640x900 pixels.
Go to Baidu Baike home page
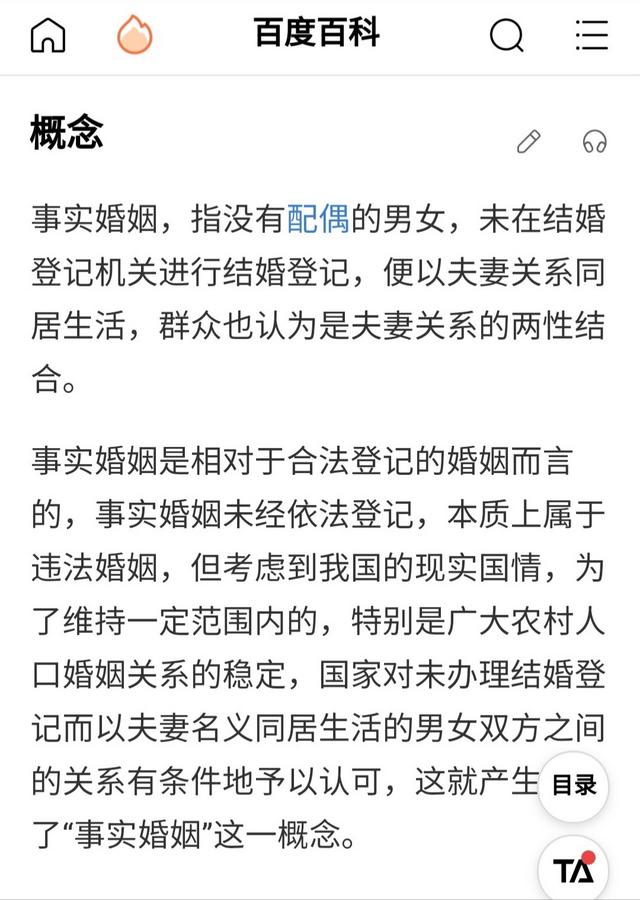pos(48,35)
